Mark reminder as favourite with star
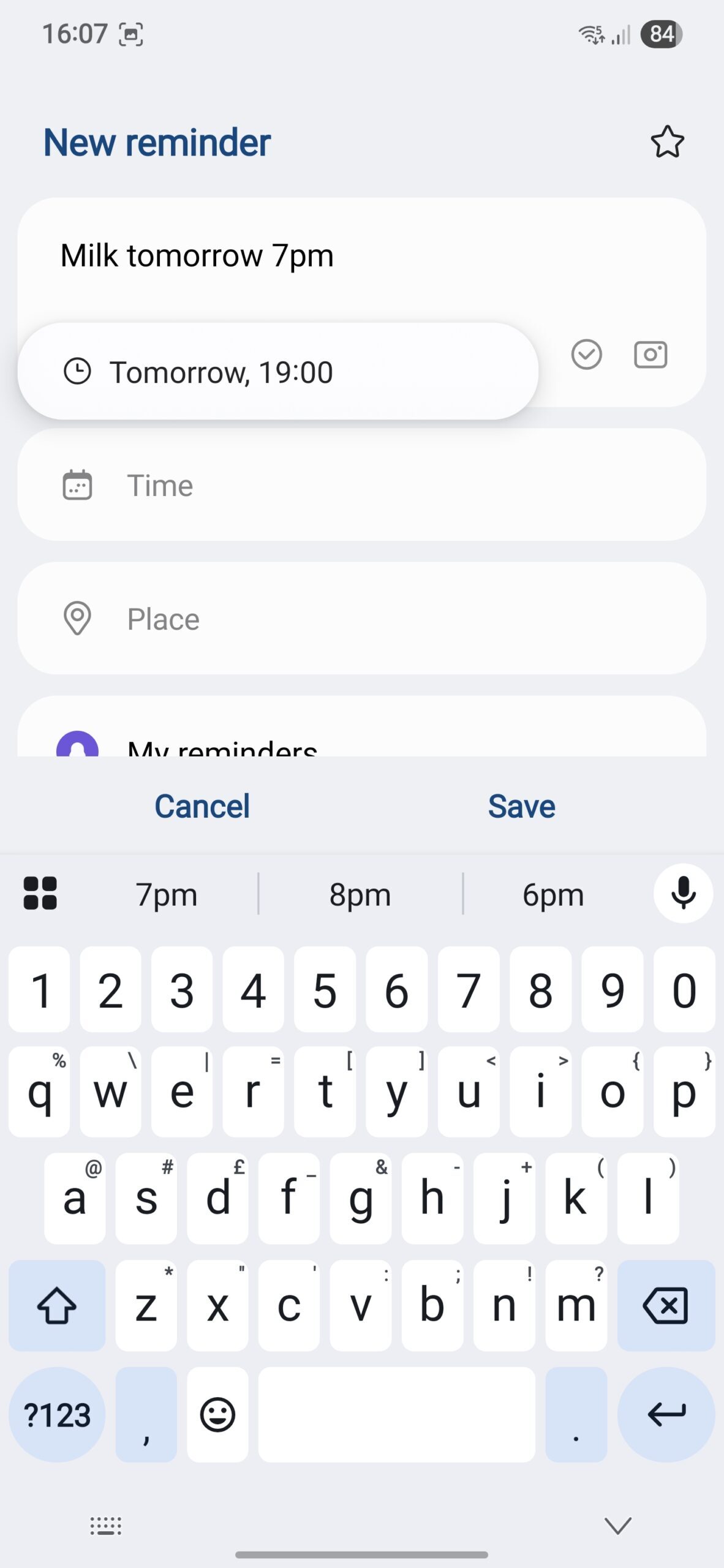The image size is (724, 1568). [666, 142]
